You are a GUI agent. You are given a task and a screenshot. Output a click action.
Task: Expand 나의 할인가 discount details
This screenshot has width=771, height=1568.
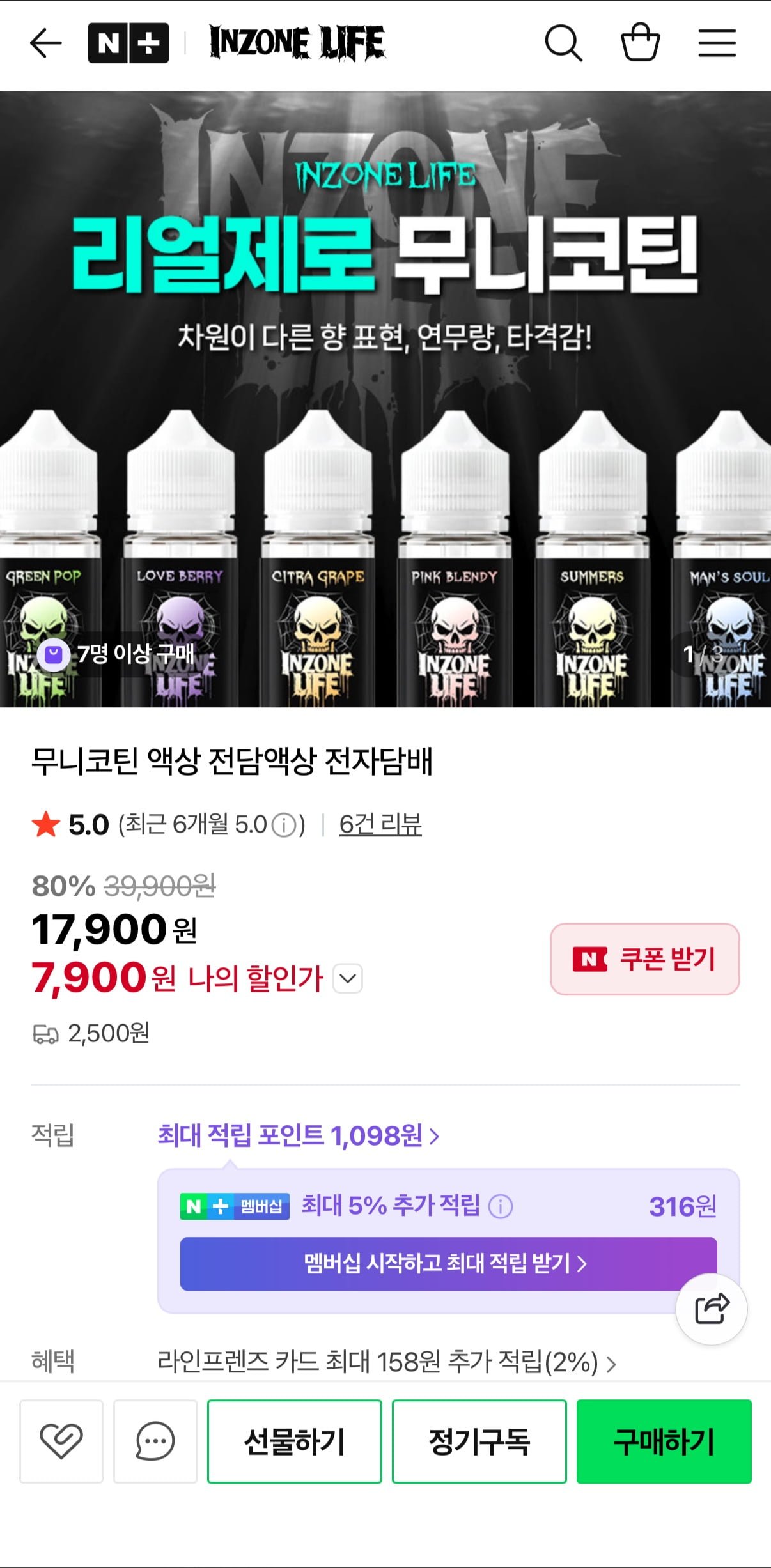click(x=348, y=978)
